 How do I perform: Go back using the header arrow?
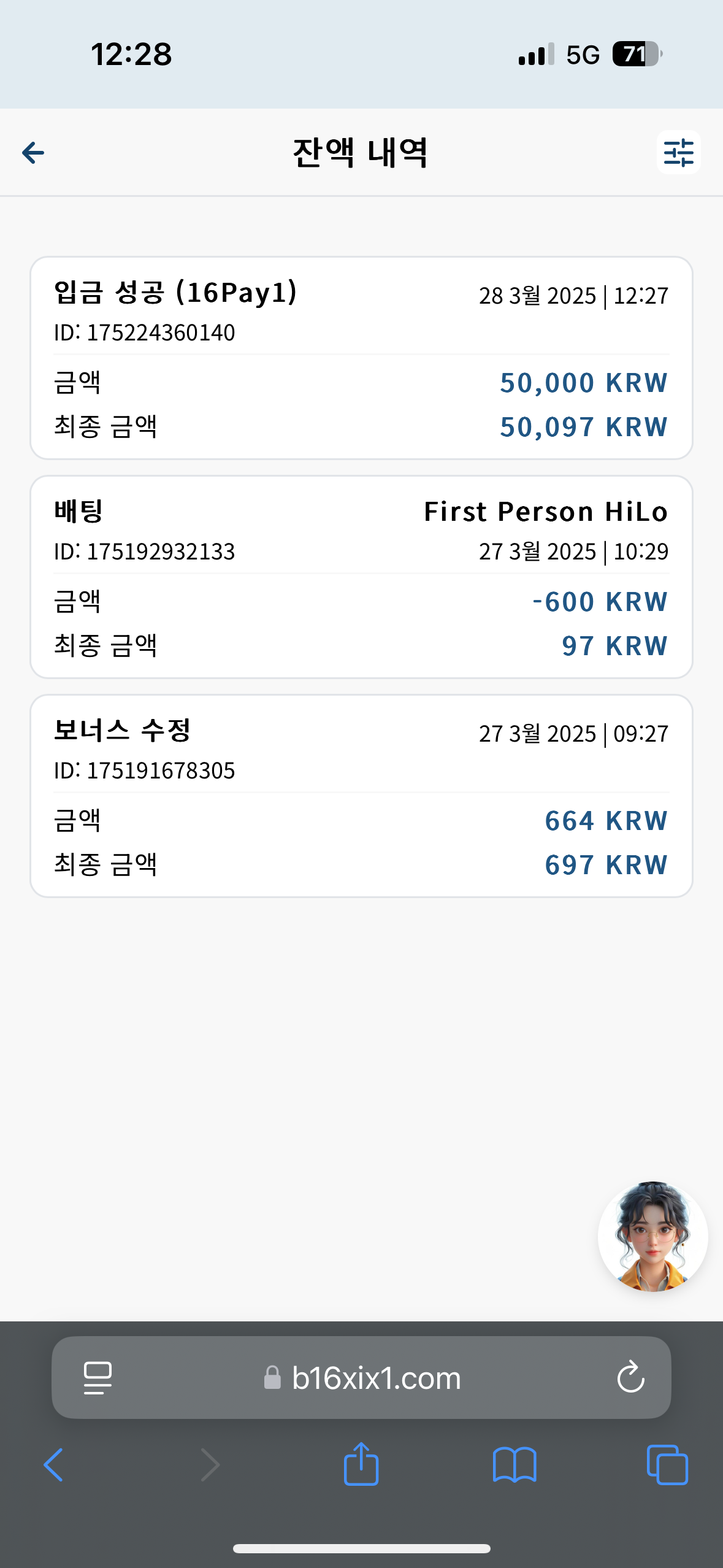33,153
